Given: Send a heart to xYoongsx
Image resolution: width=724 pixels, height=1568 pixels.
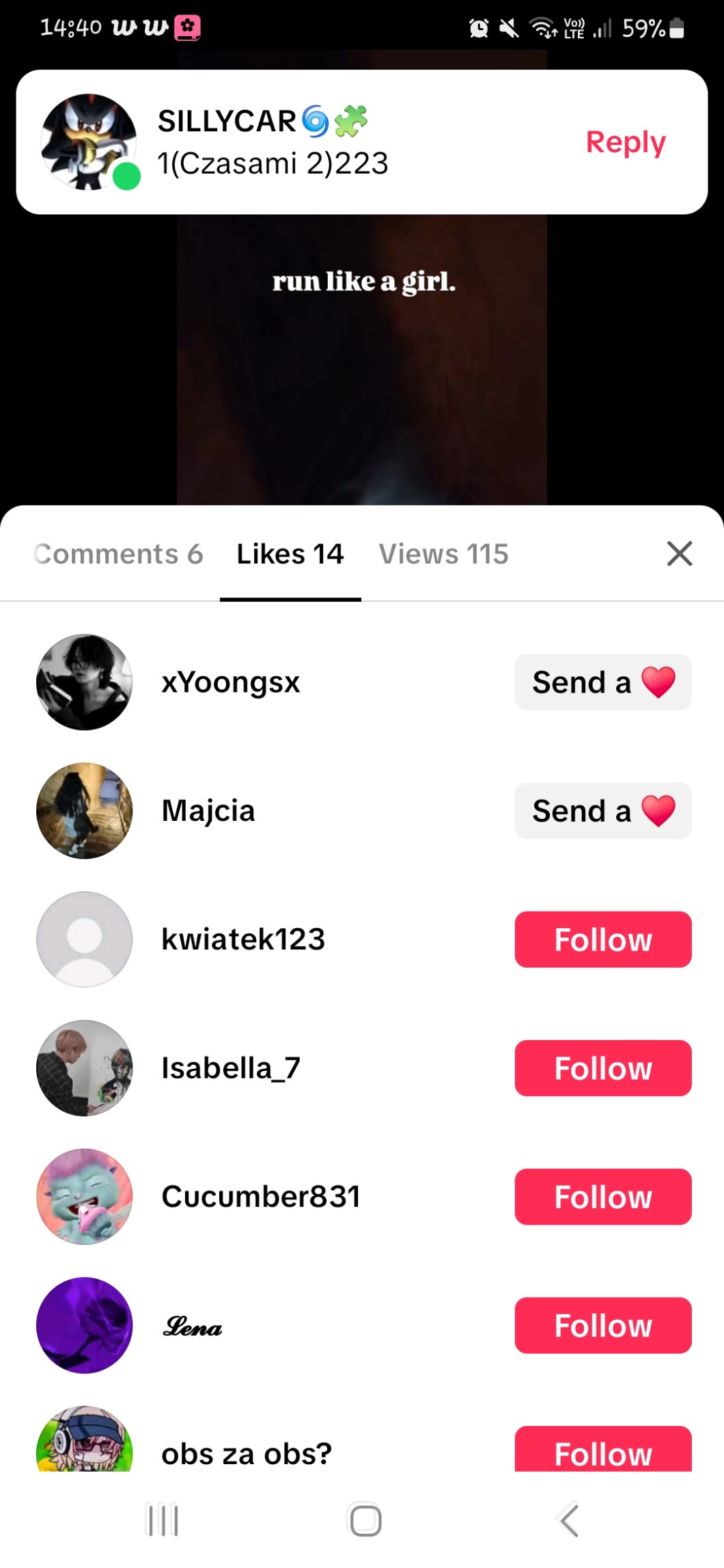Looking at the screenshot, I should click(x=602, y=682).
